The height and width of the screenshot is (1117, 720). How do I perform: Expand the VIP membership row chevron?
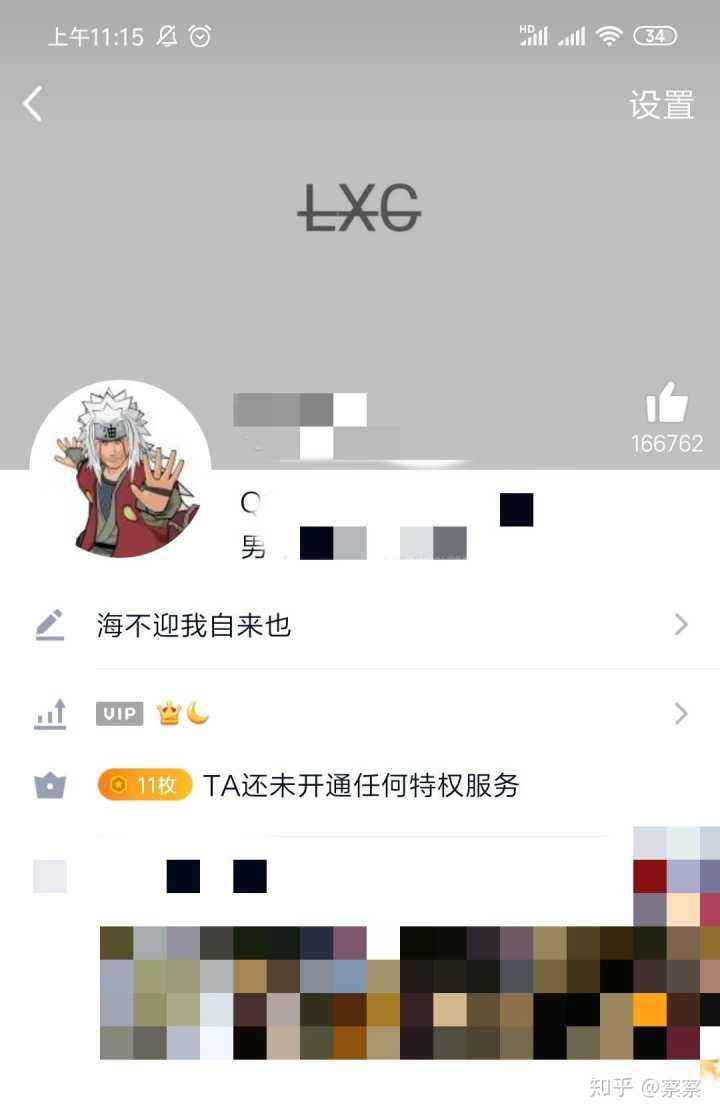click(x=681, y=713)
